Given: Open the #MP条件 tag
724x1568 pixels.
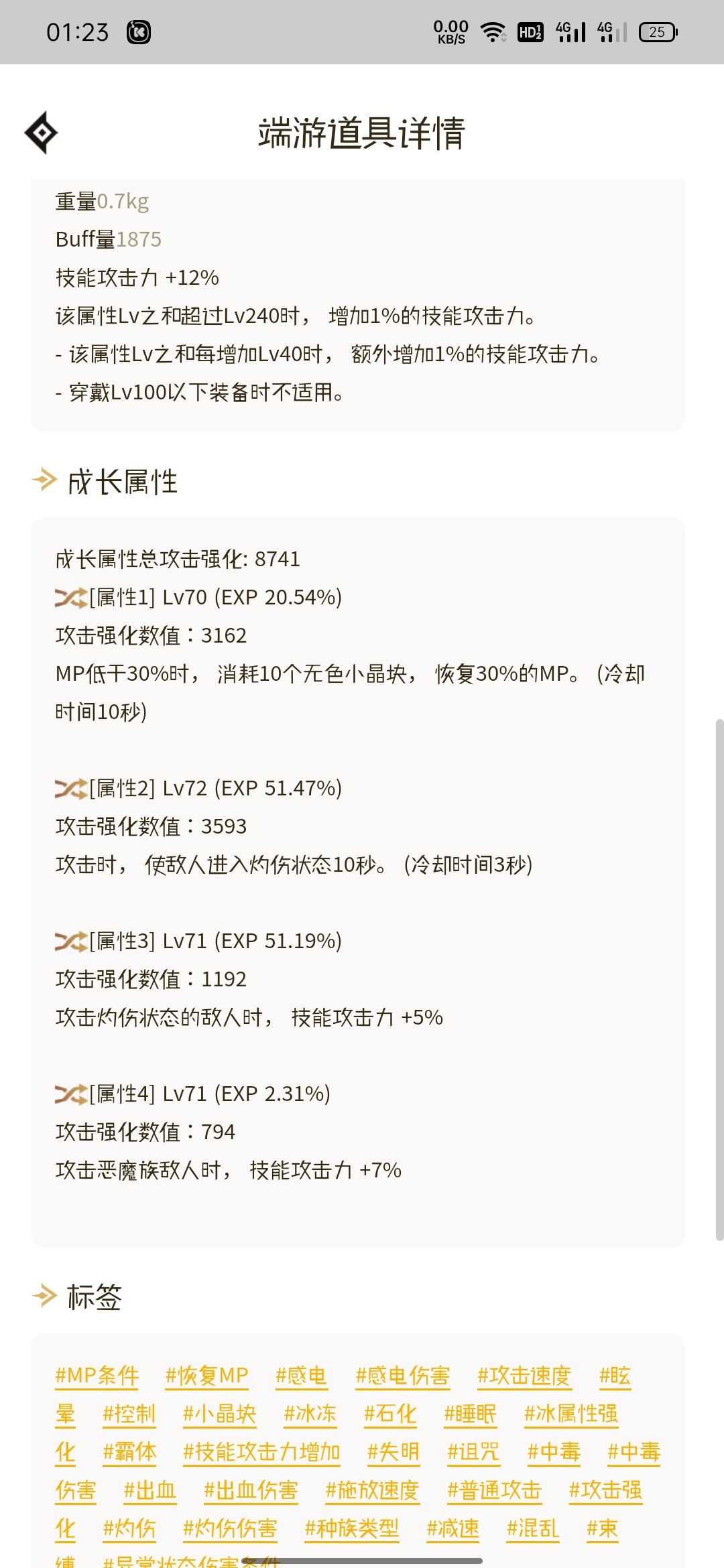Looking at the screenshot, I should [97, 1376].
